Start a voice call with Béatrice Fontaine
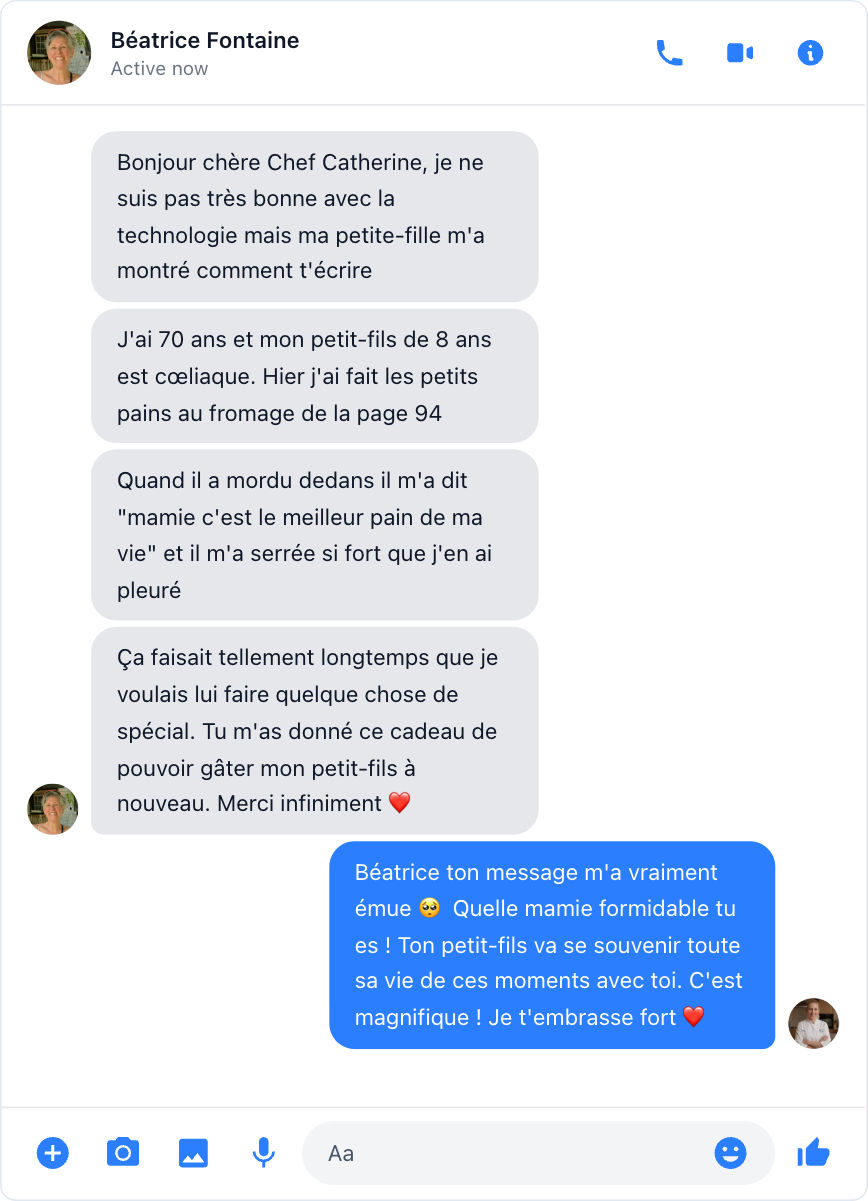The image size is (868, 1201). pos(669,53)
